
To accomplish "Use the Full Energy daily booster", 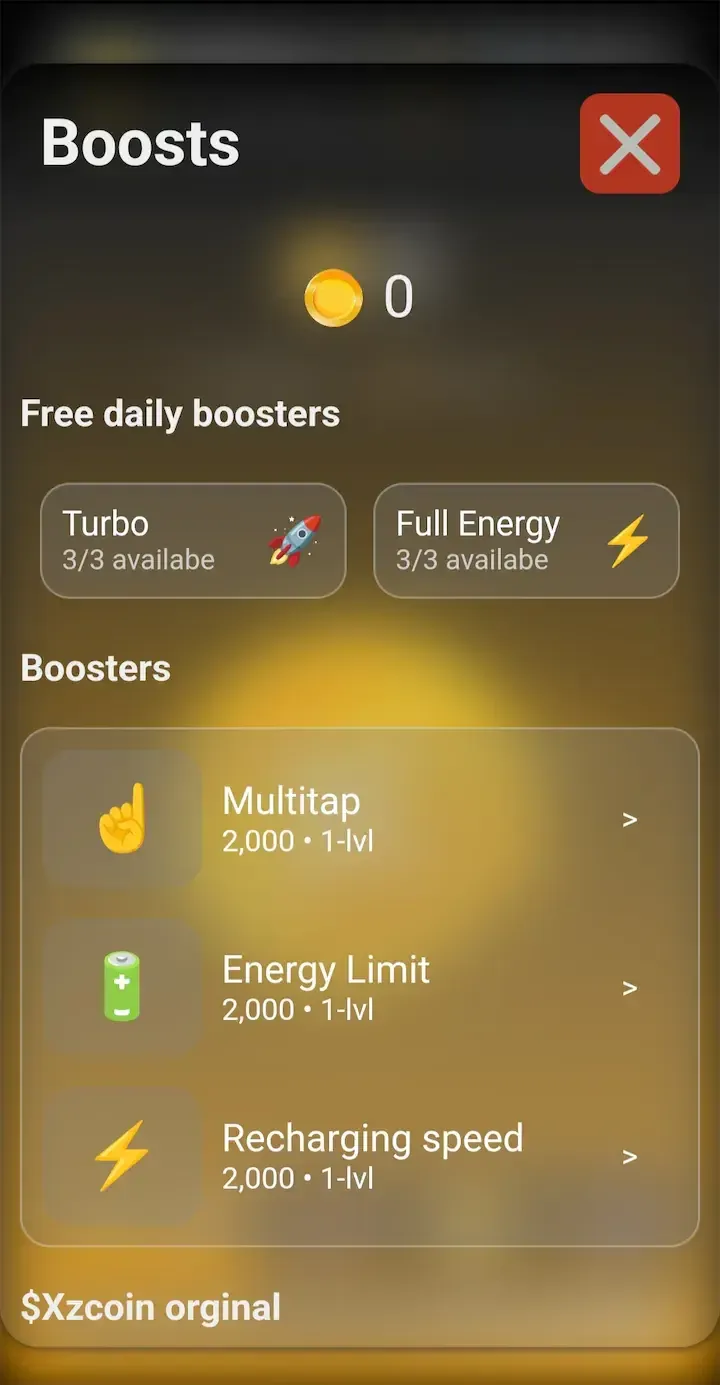I will [x=526, y=540].
